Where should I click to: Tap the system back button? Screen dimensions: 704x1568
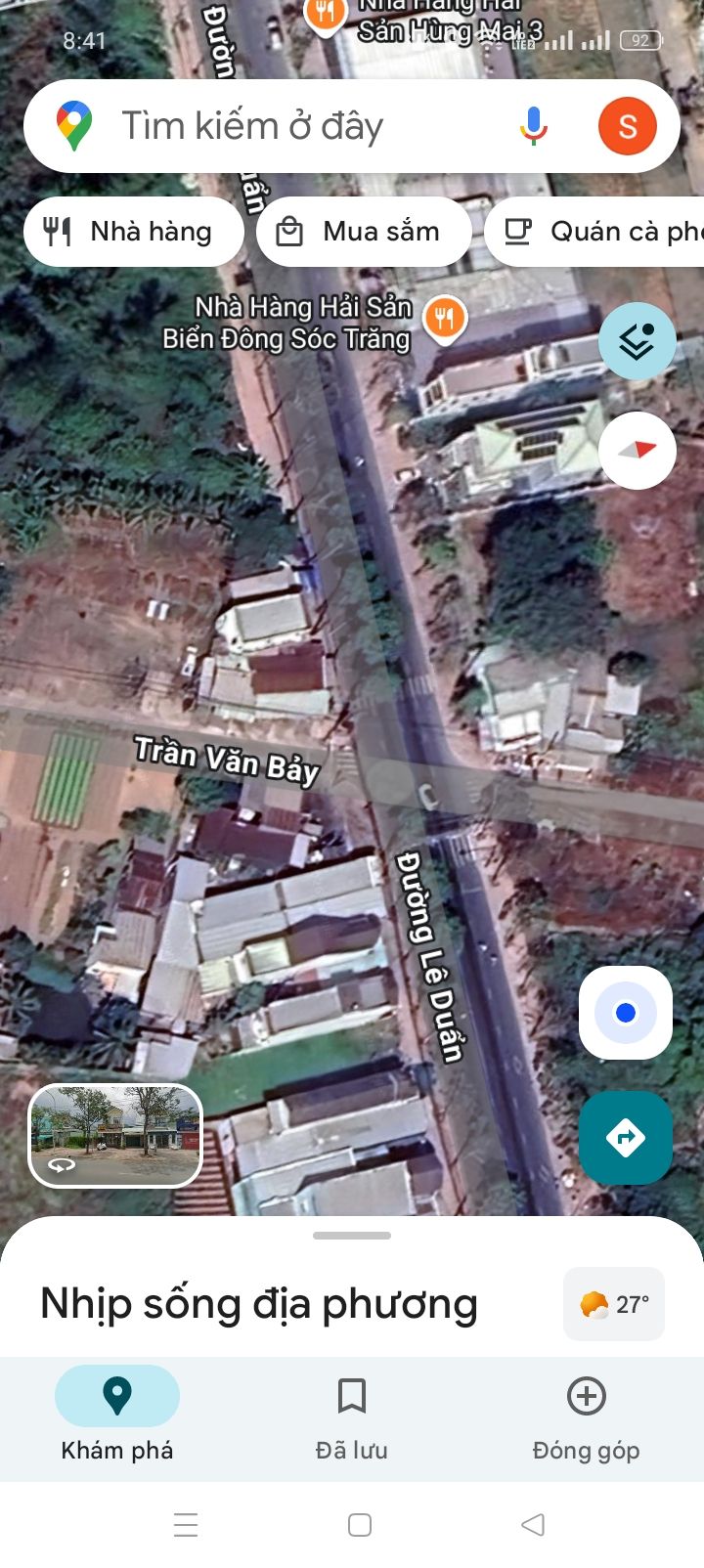coord(533,1524)
